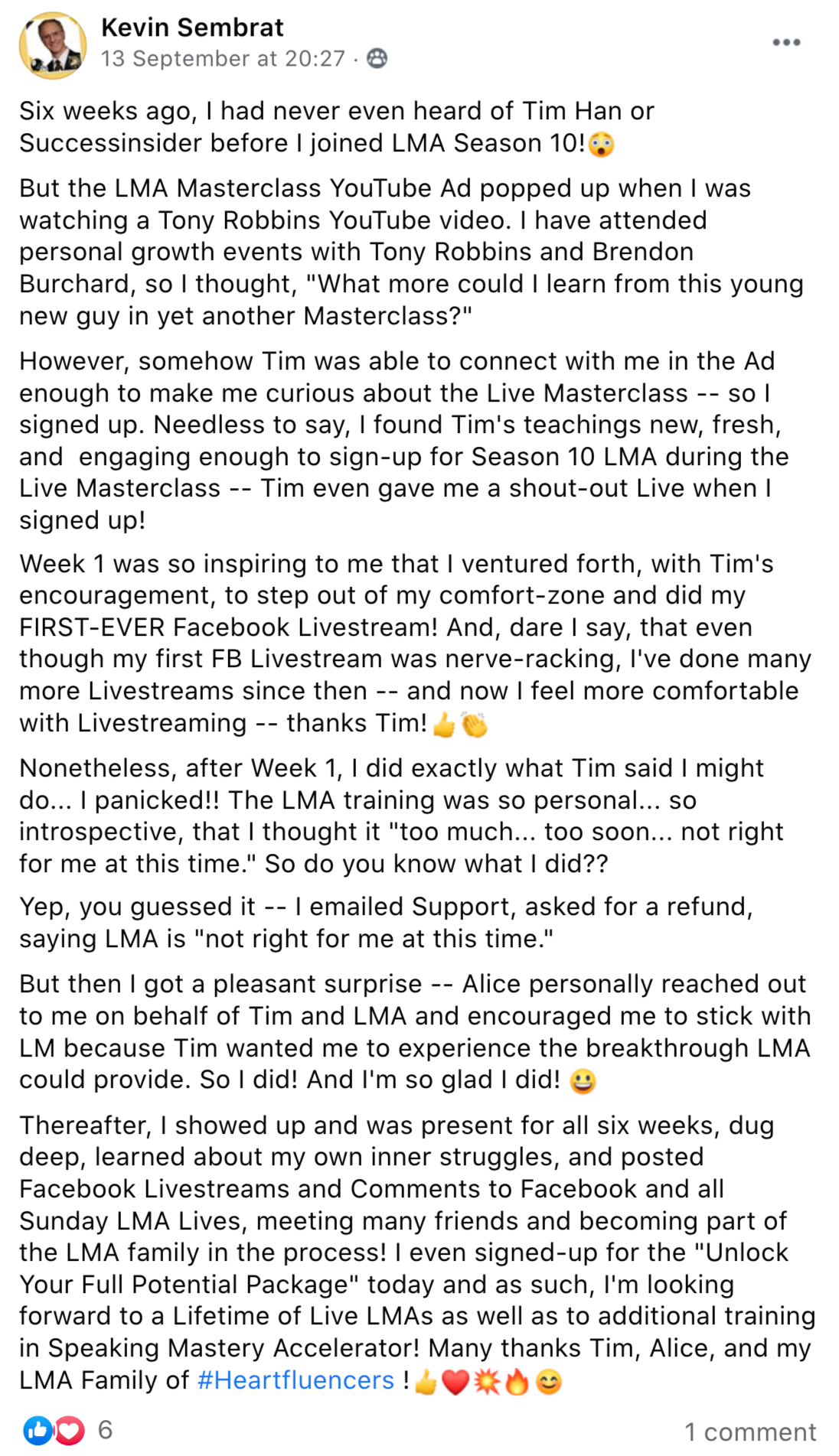Open the 1 comment link

[x=750, y=1432]
